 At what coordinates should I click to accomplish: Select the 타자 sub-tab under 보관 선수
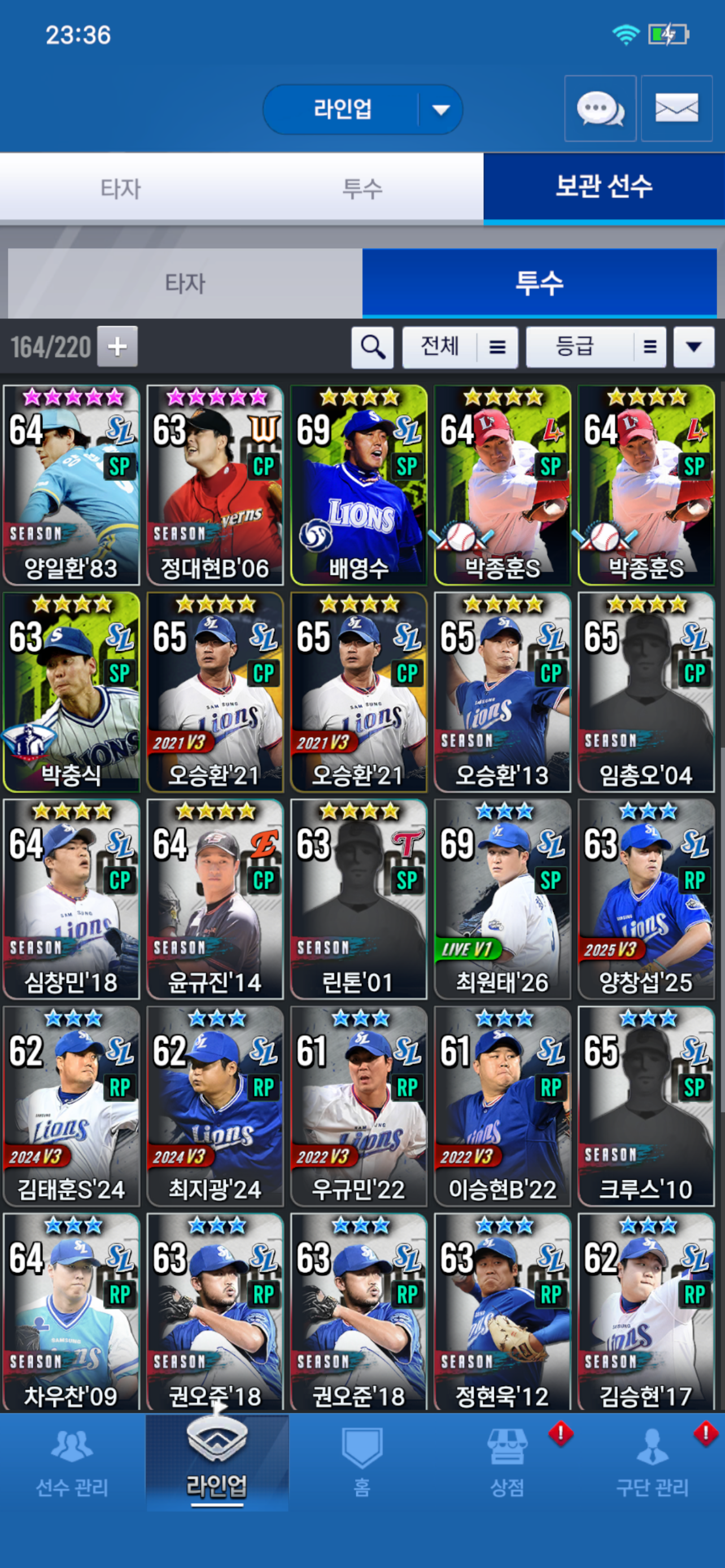pyautogui.click(x=185, y=283)
